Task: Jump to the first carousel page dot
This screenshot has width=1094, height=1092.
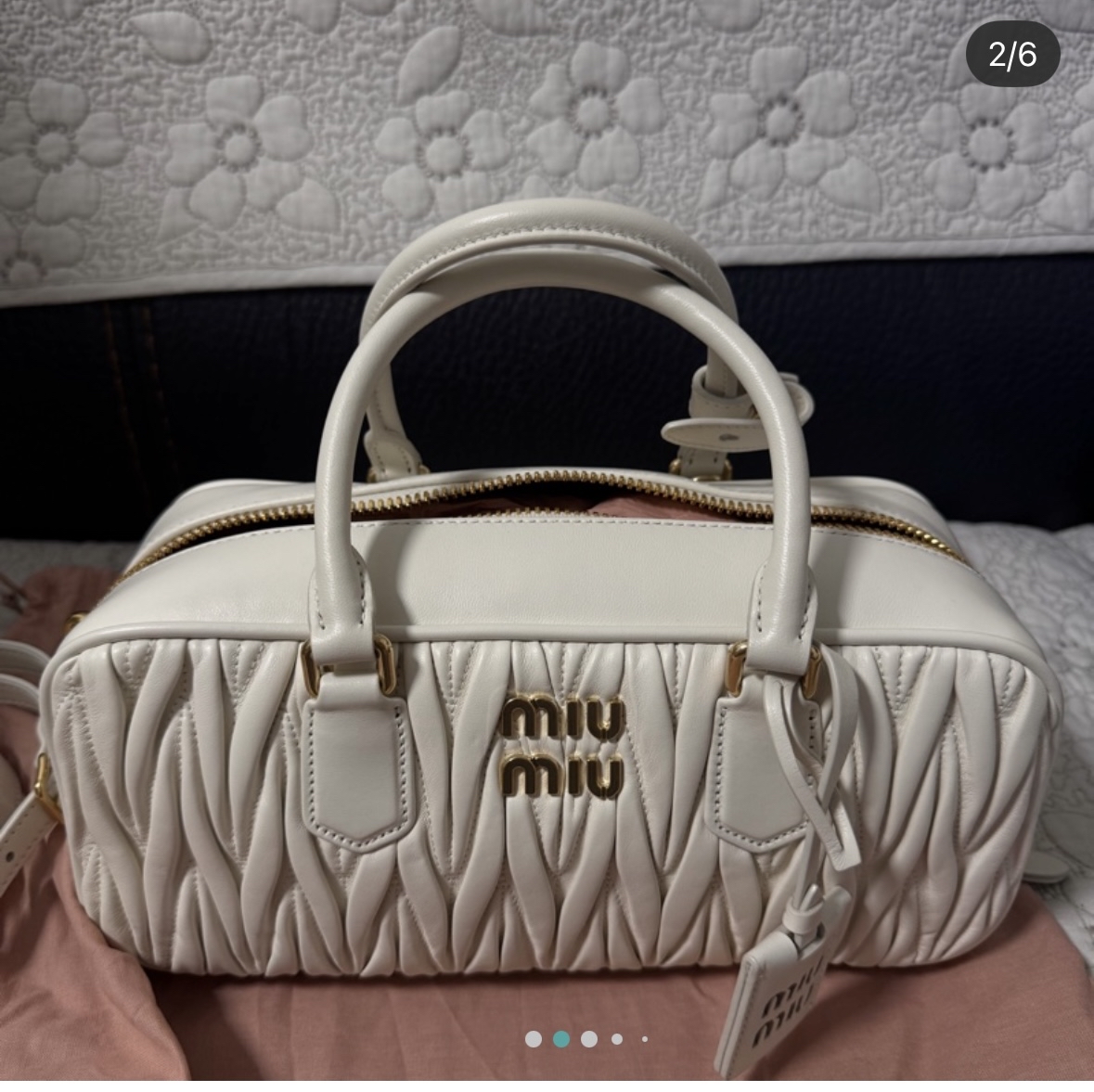Action: [x=533, y=1039]
